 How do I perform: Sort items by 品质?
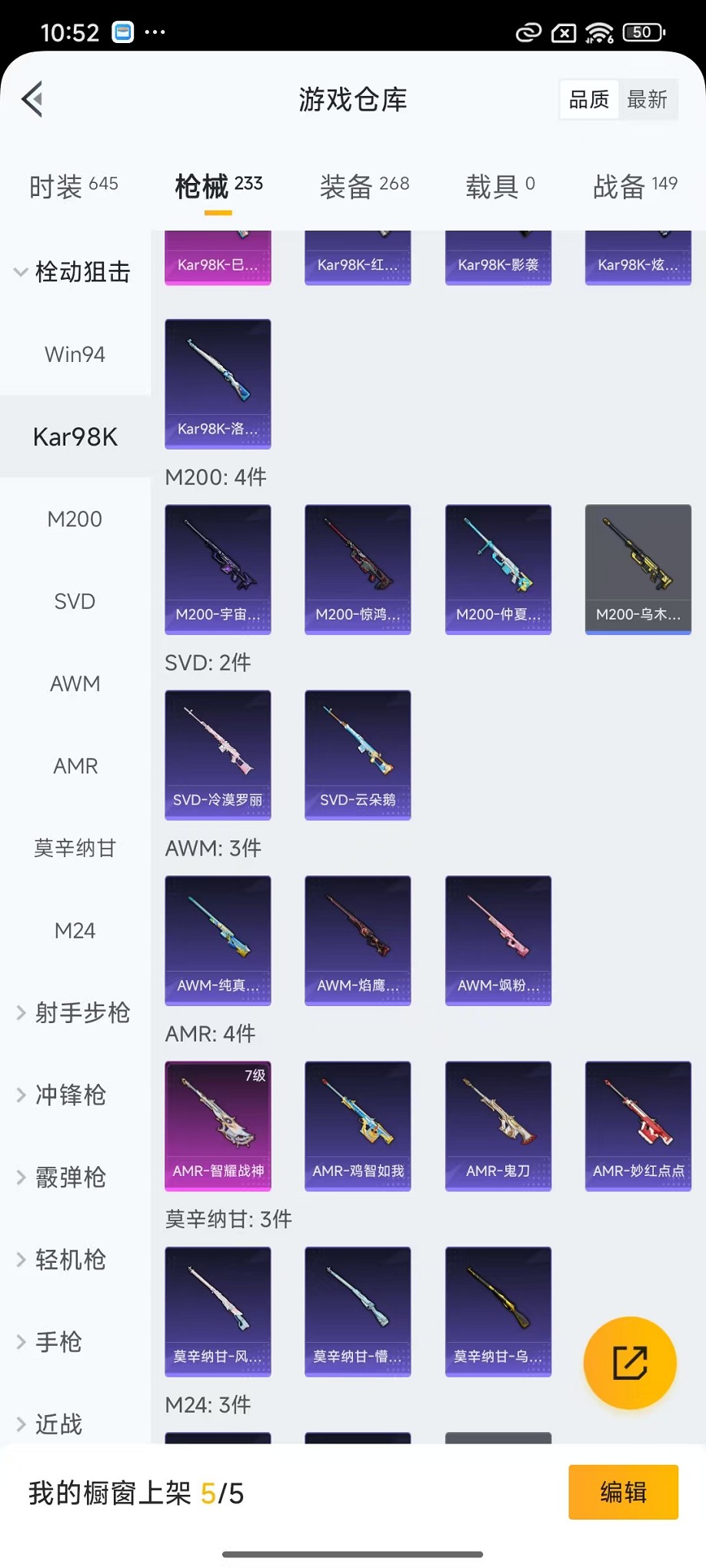[589, 99]
